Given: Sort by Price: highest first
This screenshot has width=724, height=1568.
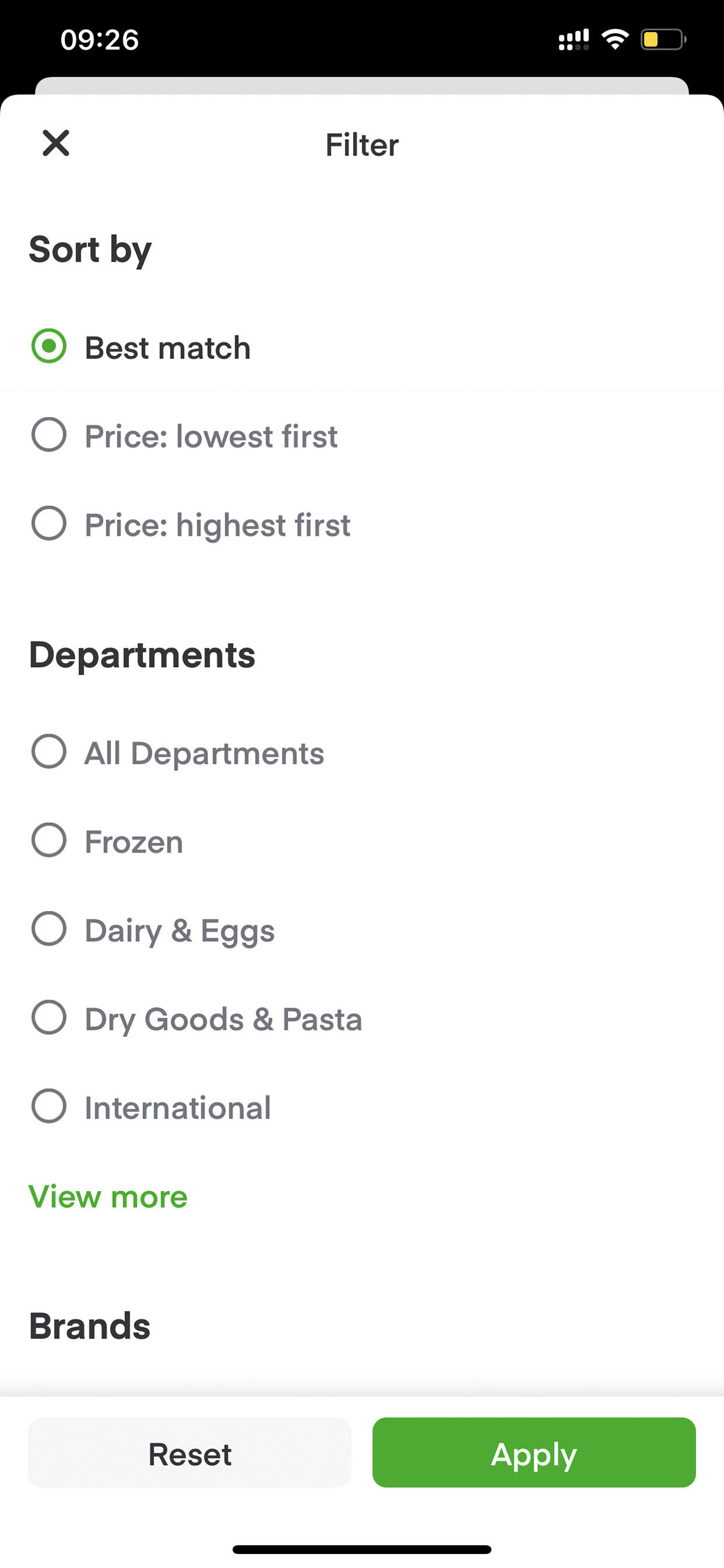Looking at the screenshot, I should point(362,524).
